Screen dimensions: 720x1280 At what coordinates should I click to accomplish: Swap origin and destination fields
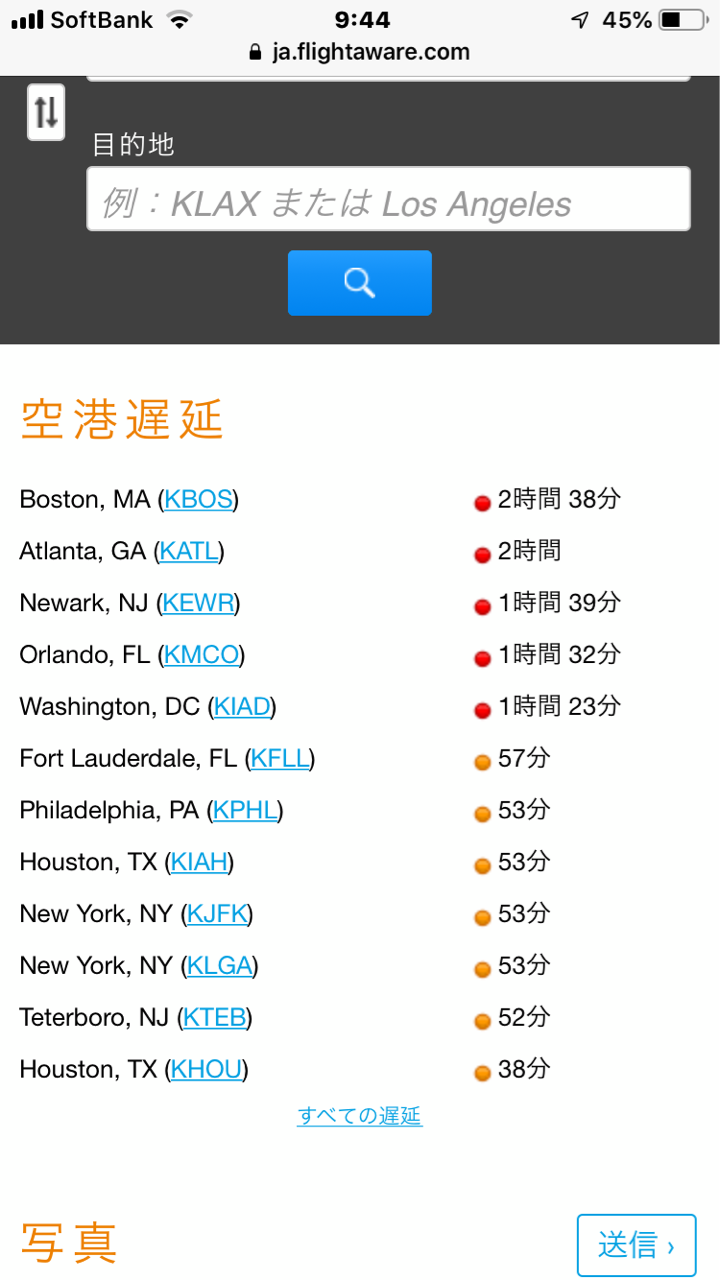coord(46,112)
